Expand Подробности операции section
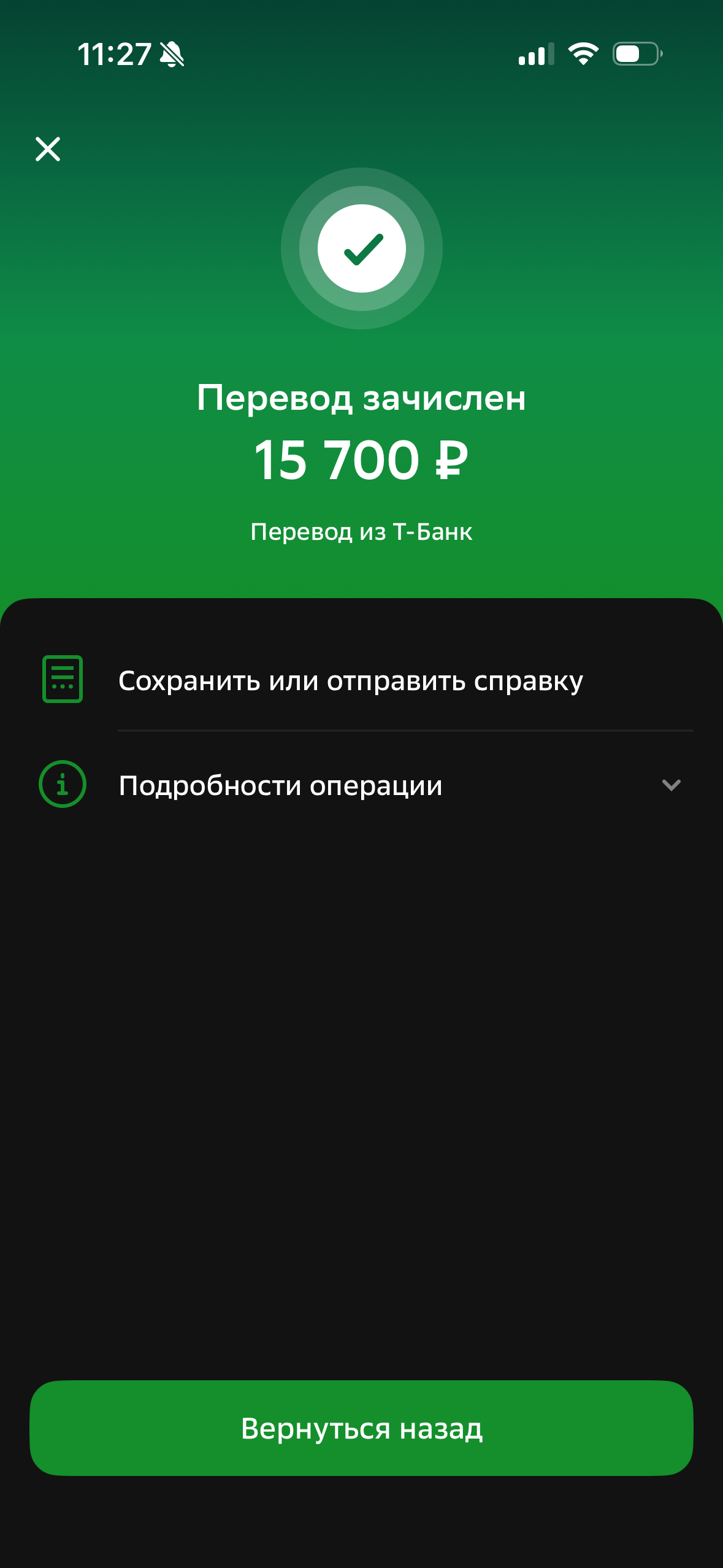 click(x=280, y=785)
